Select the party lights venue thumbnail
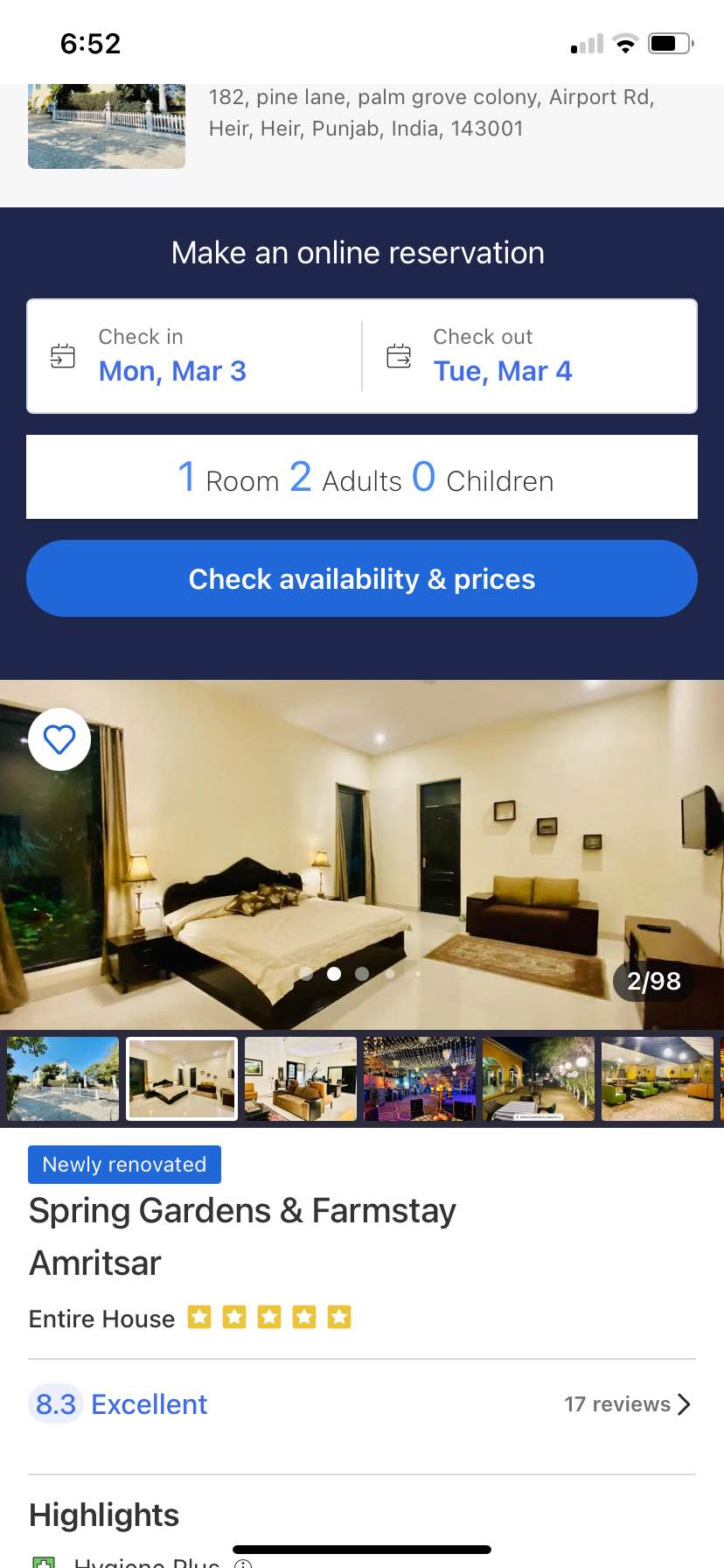 (420, 1079)
